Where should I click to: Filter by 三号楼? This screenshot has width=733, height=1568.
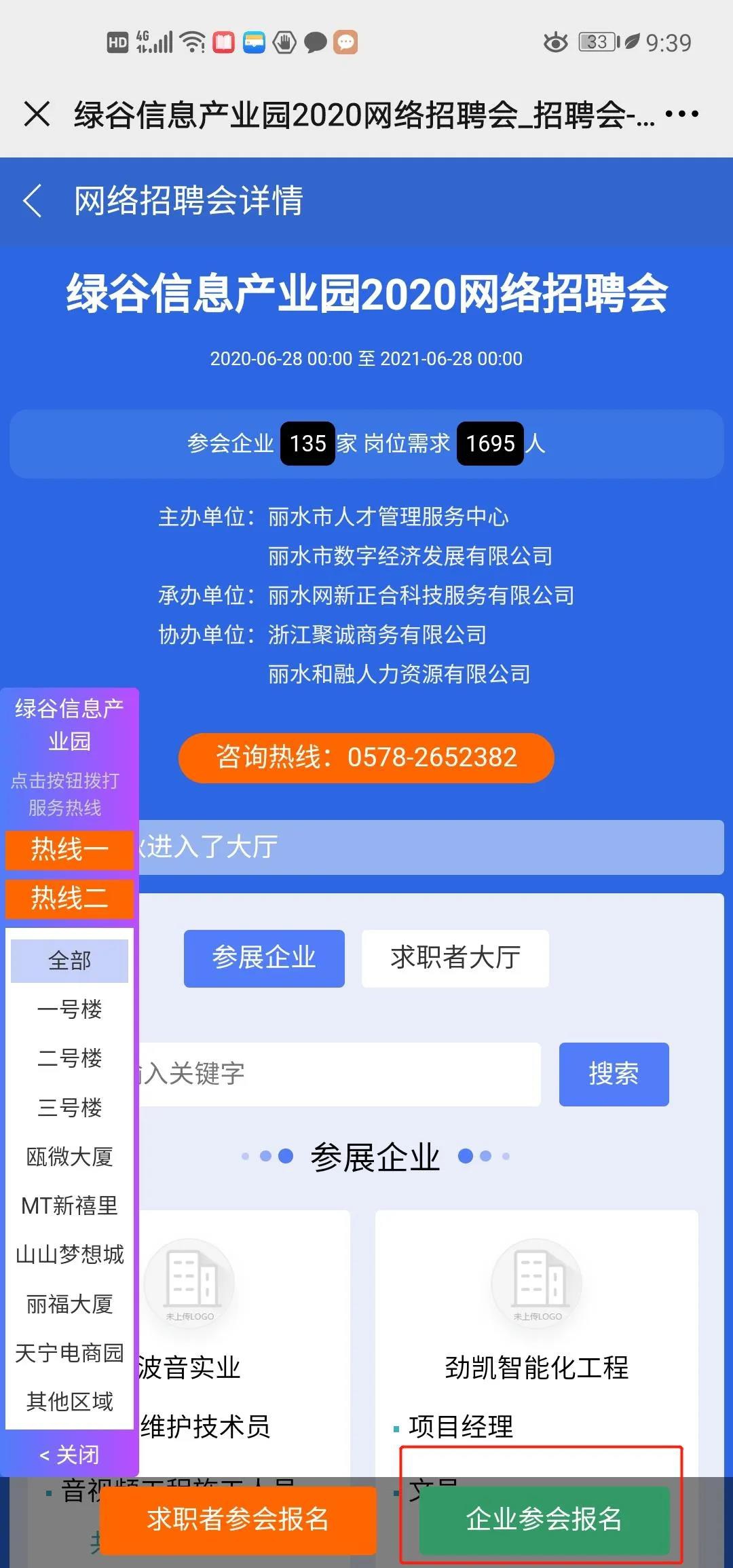(69, 1108)
